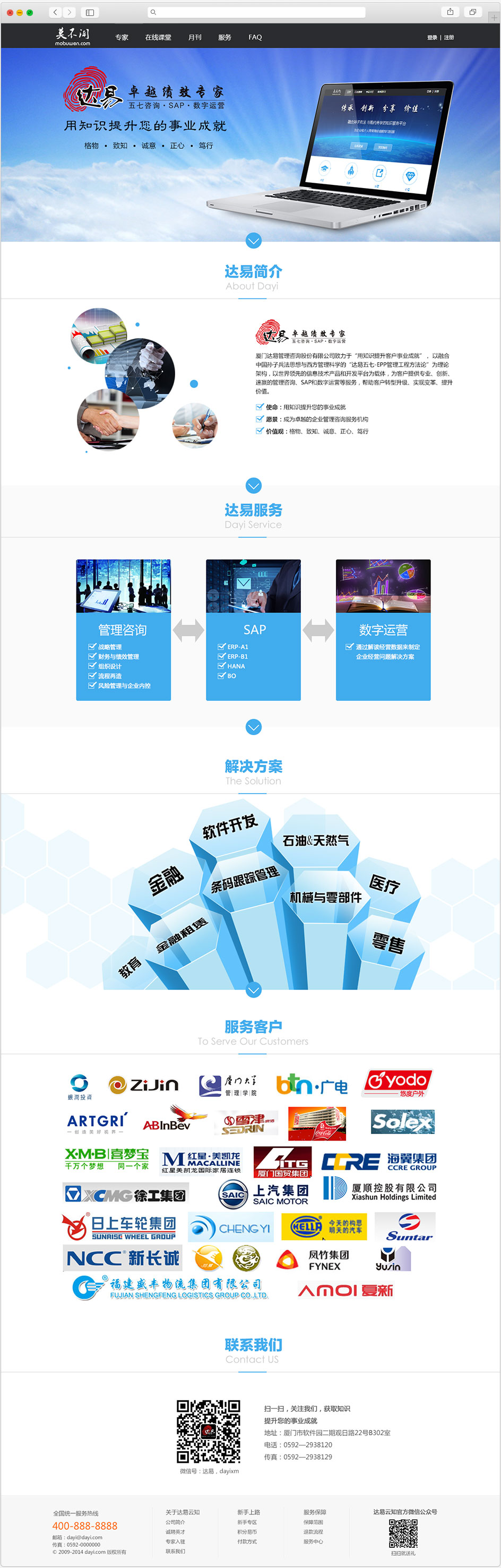Open the 专家 navigation link
The width and height of the screenshot is (501, 1568).
click(122, 37)
